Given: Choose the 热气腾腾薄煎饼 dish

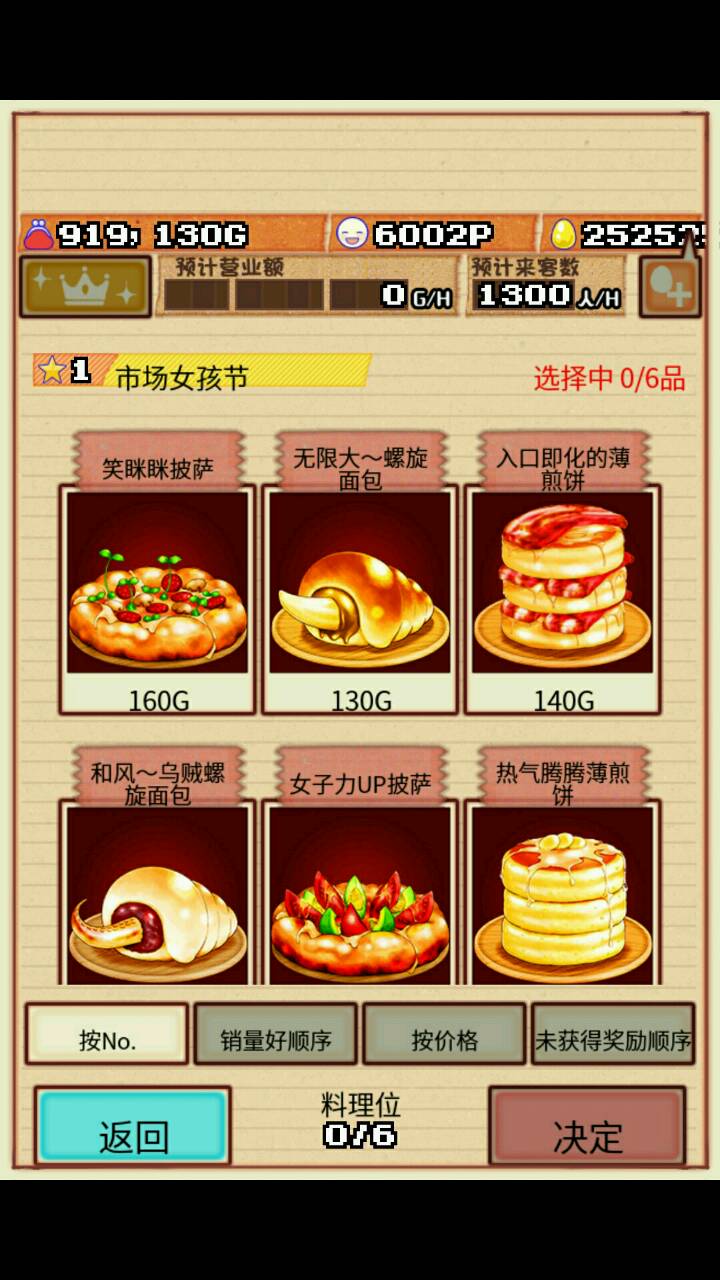Looking at the screenshot, I should 562,890.
